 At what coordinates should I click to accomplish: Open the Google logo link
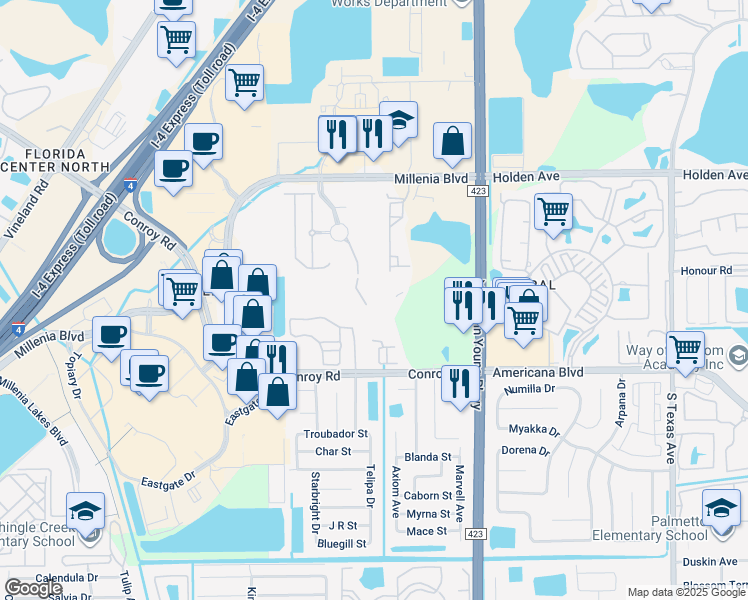34,588
